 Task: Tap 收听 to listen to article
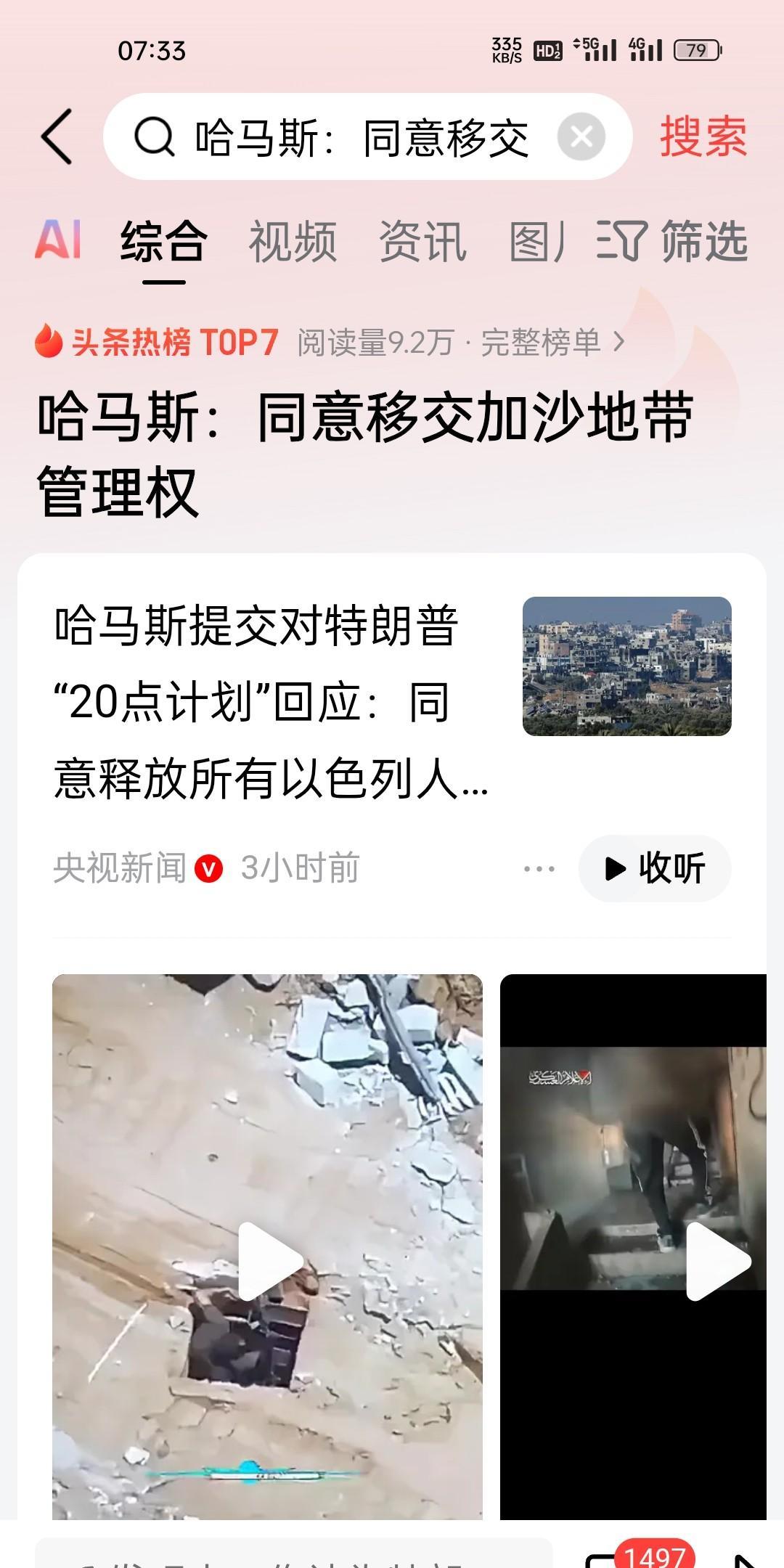click(x=655, y=868)
